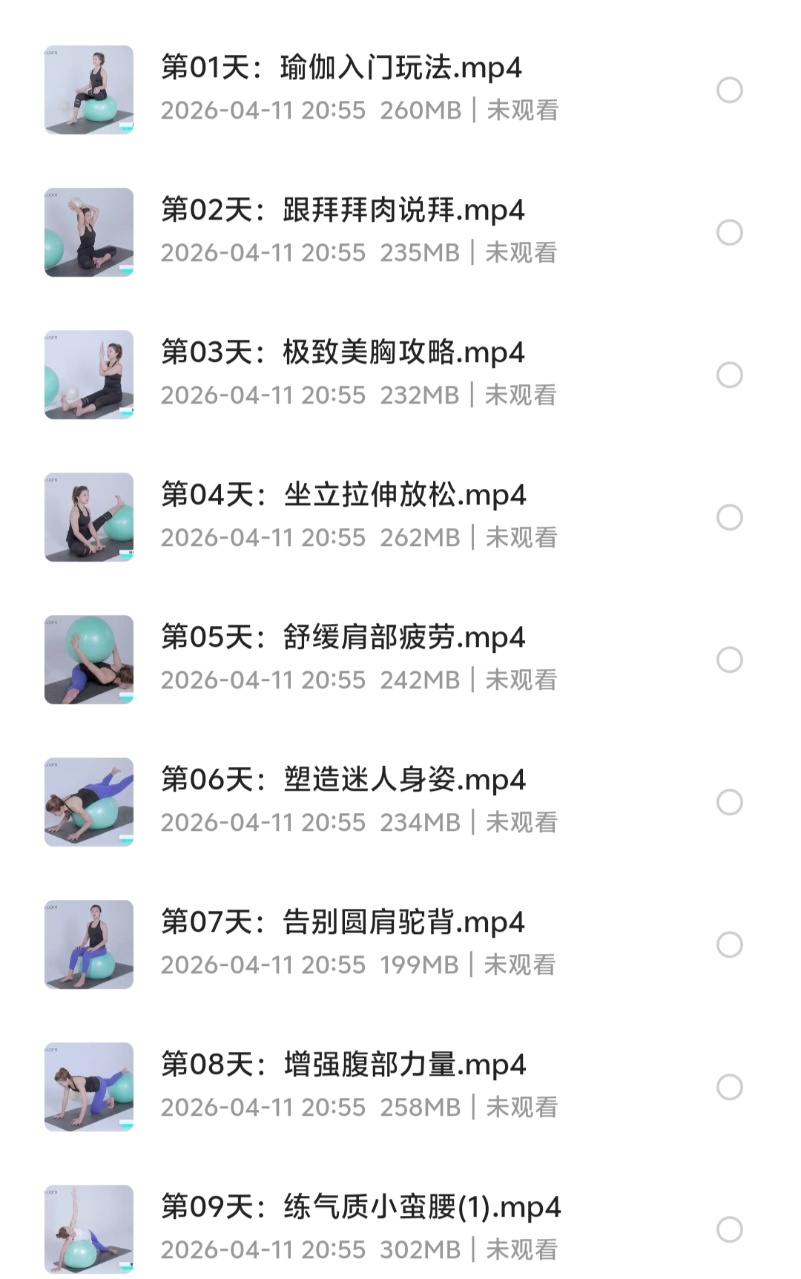Mark the 第03天 video as selected

(730, 375)
